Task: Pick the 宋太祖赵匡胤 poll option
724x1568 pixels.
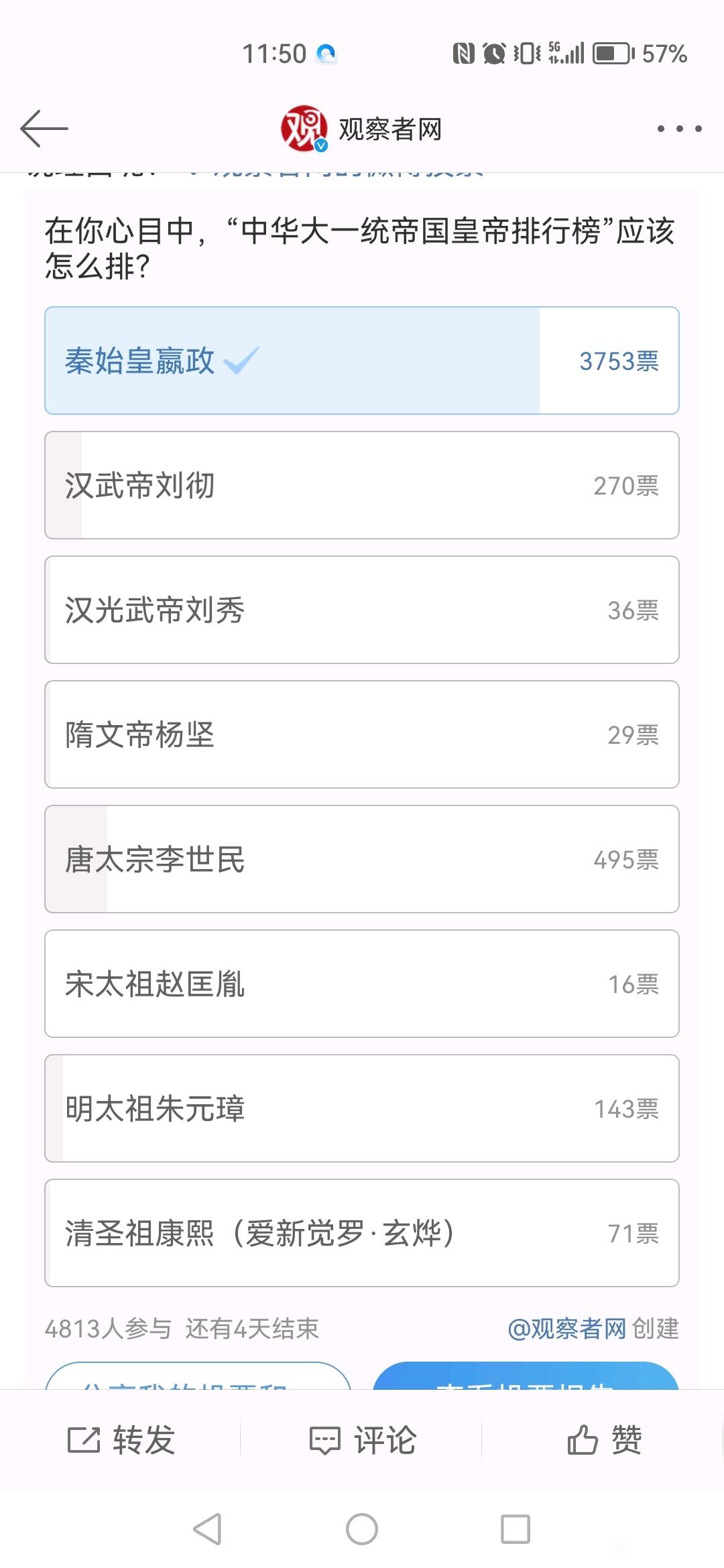Action: (x=362, y=984)
